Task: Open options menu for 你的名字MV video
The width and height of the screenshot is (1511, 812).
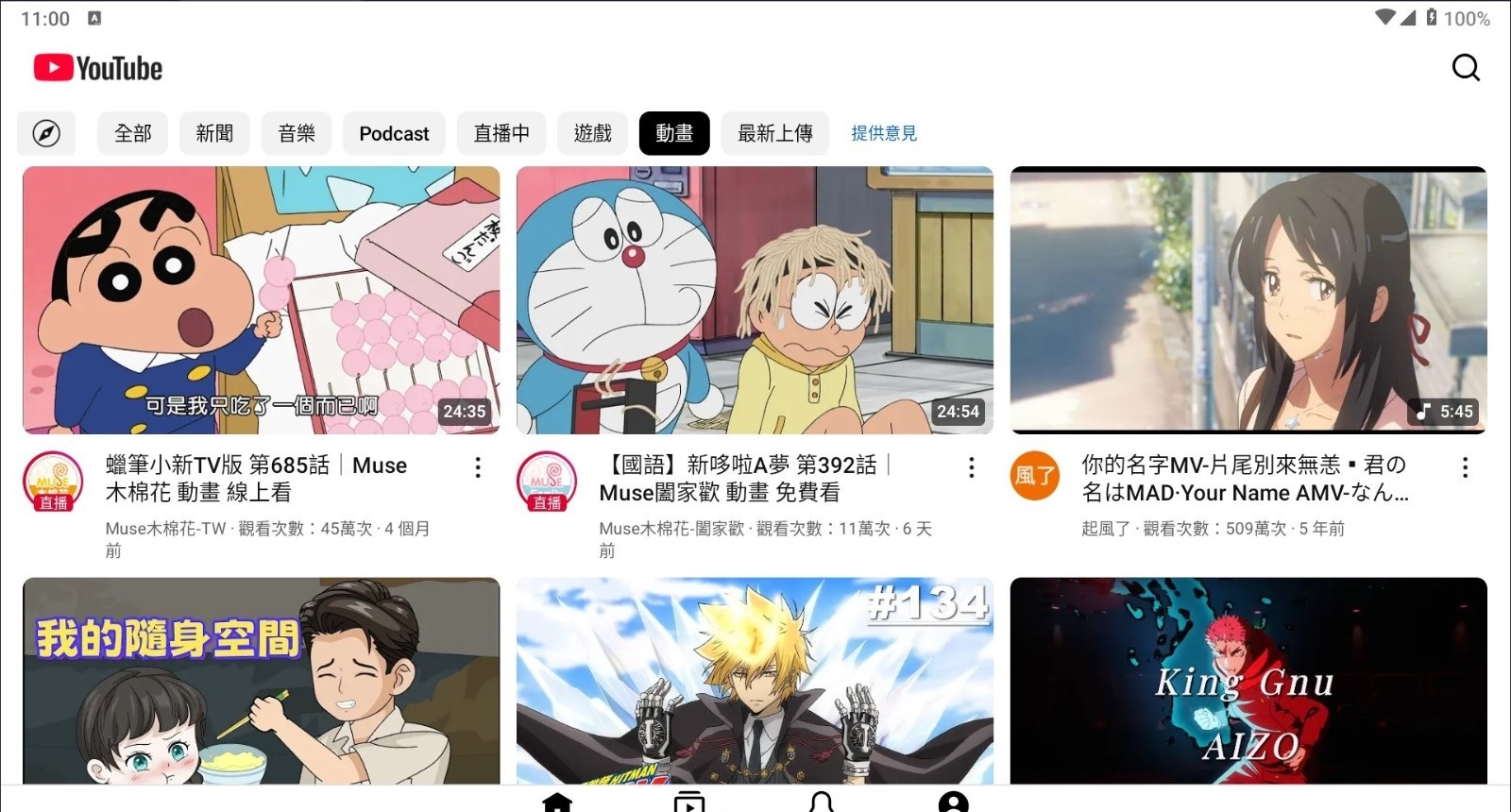Action: point(1465,467)
